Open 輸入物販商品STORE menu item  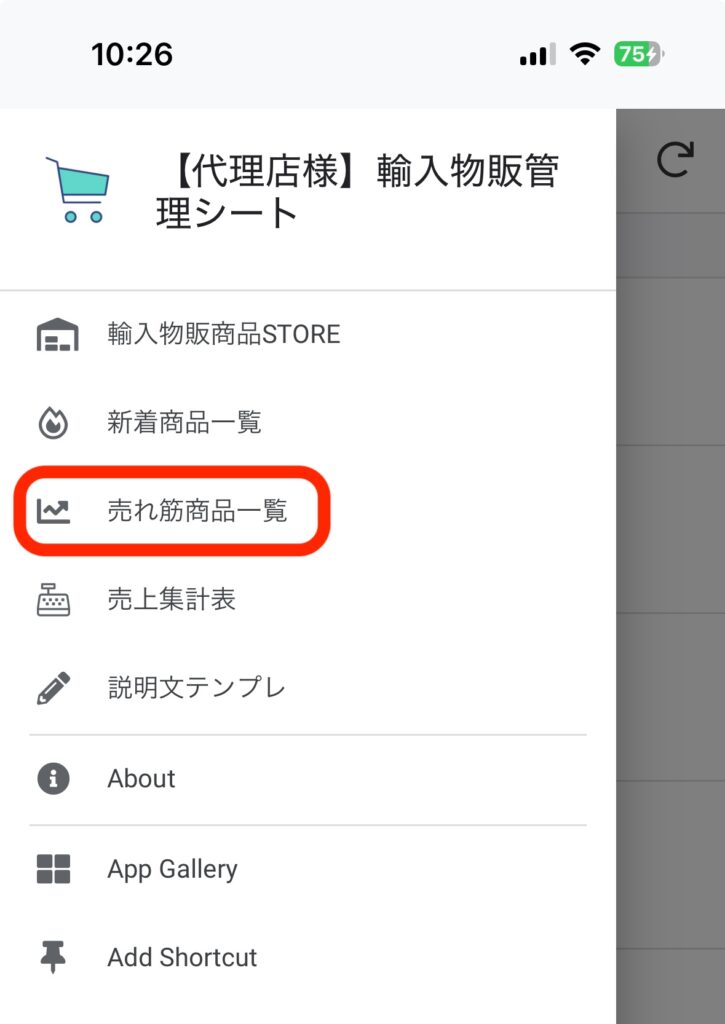click(x=223, y=334)
